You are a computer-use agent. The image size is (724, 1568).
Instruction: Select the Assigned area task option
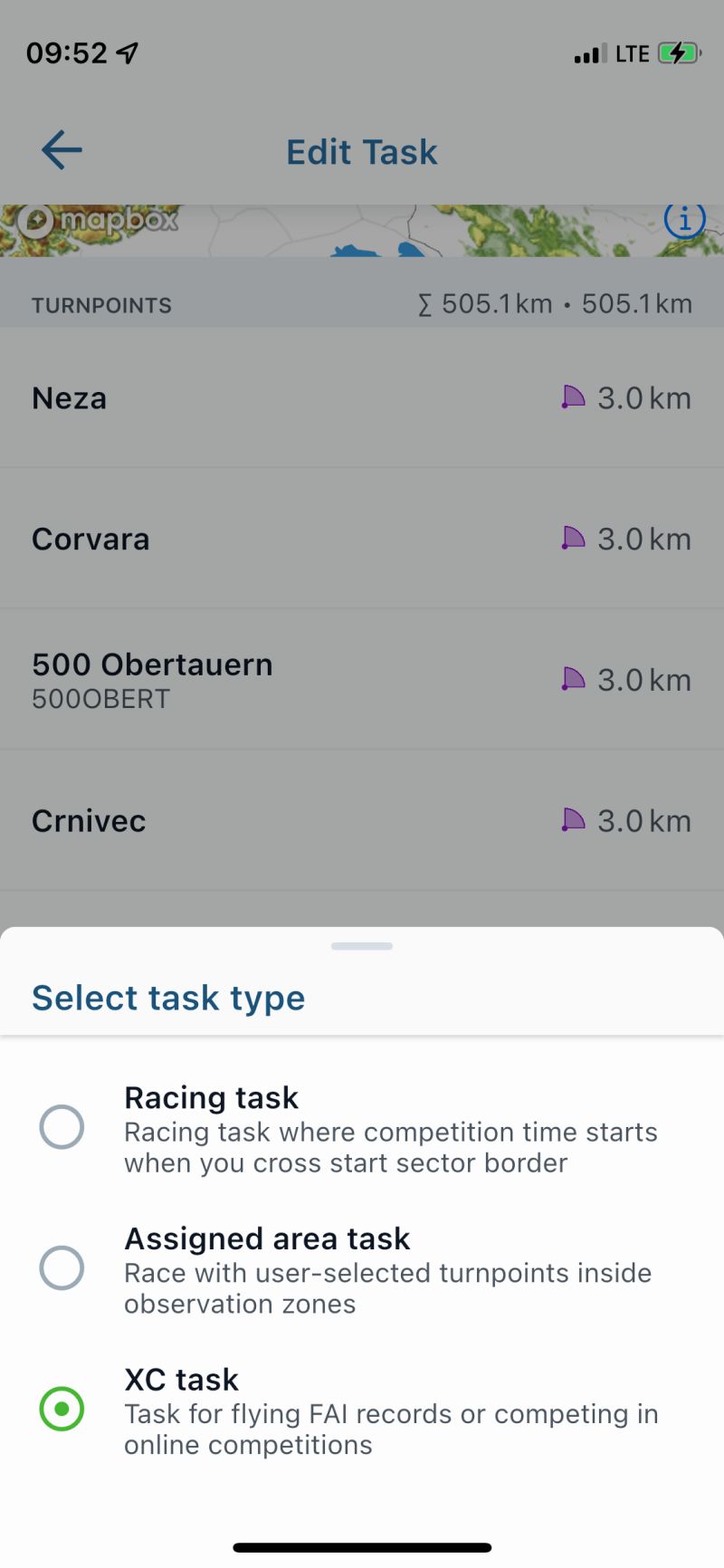tap(62, 1268)
